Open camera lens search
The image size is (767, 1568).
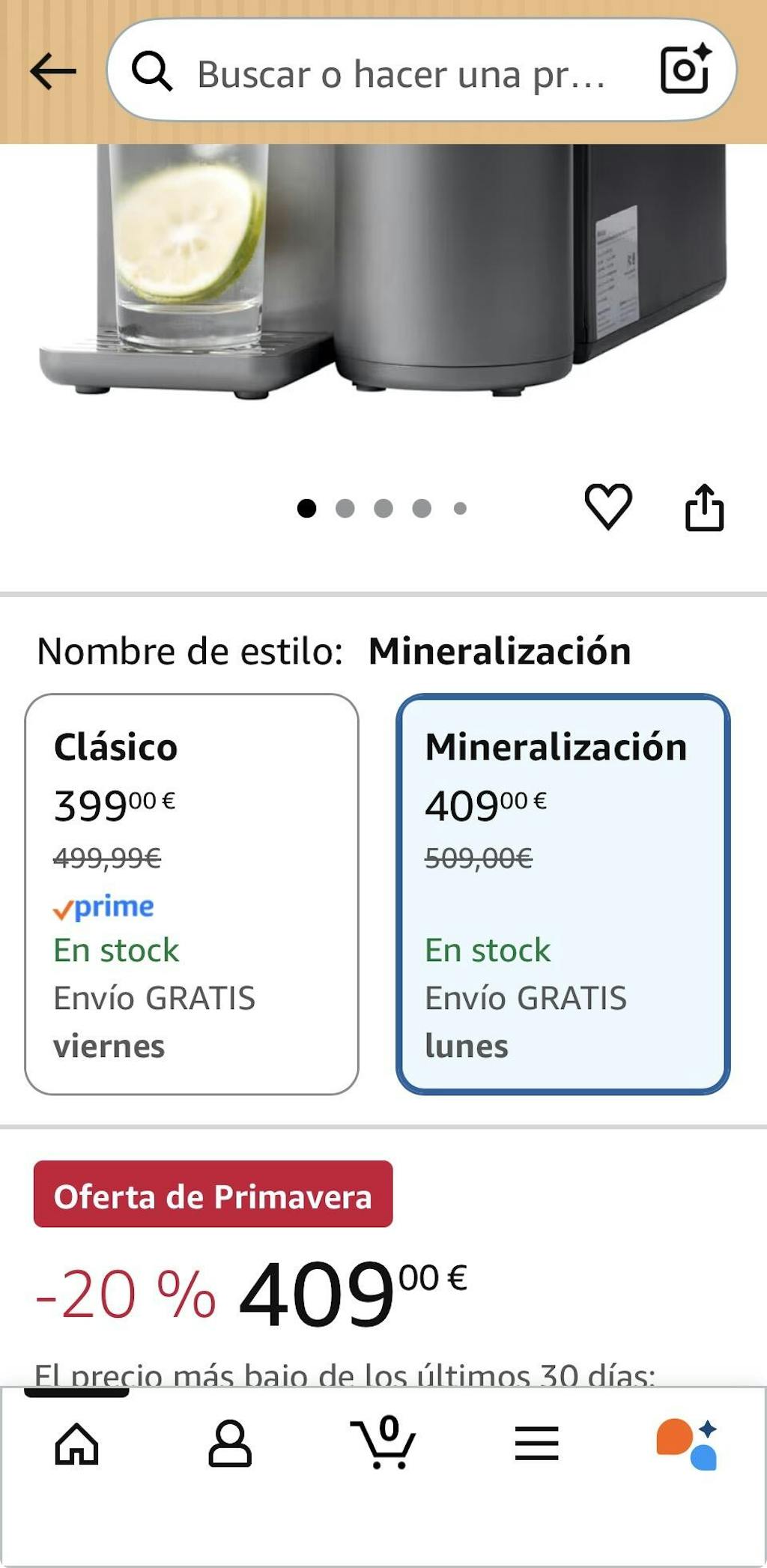685,70
